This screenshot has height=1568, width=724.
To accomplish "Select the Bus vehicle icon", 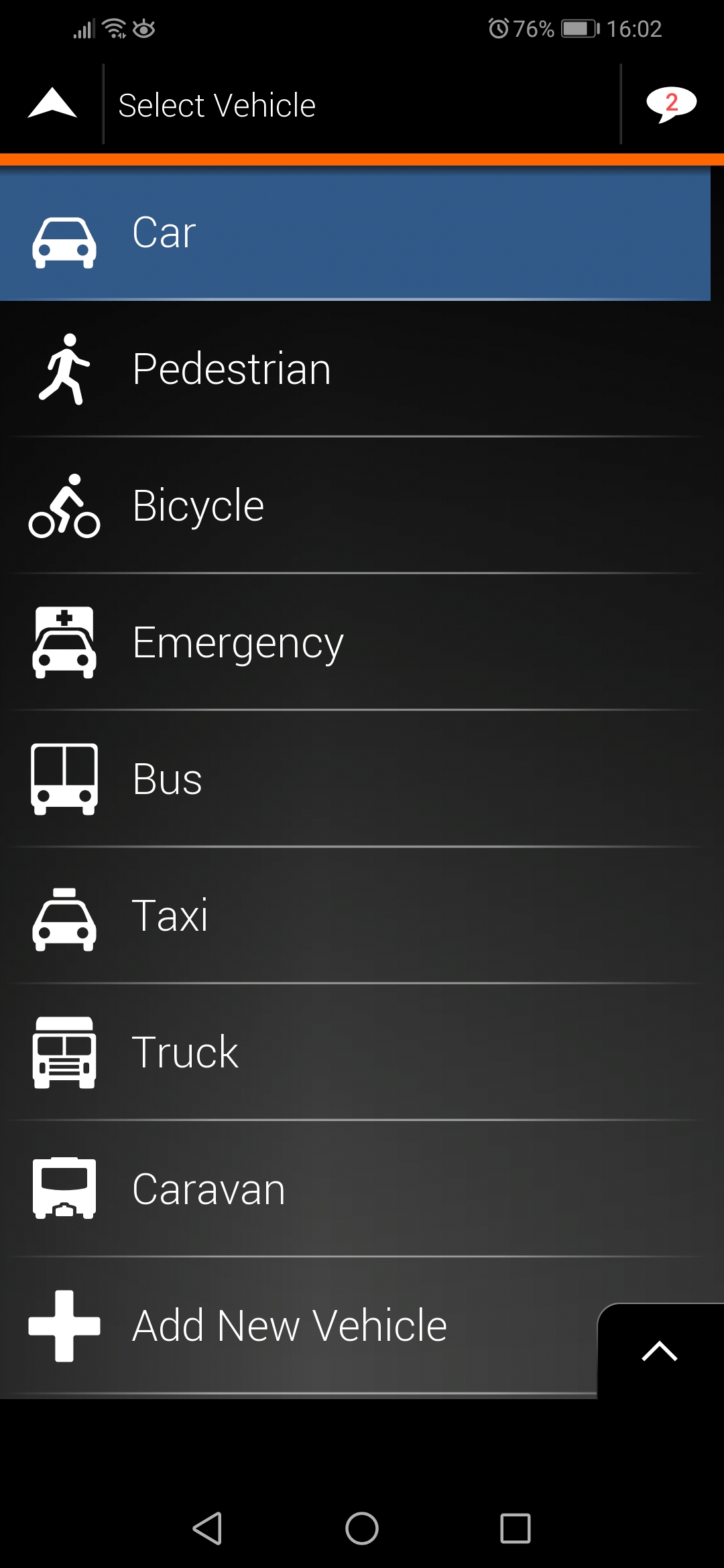I will tap(65, 777).
